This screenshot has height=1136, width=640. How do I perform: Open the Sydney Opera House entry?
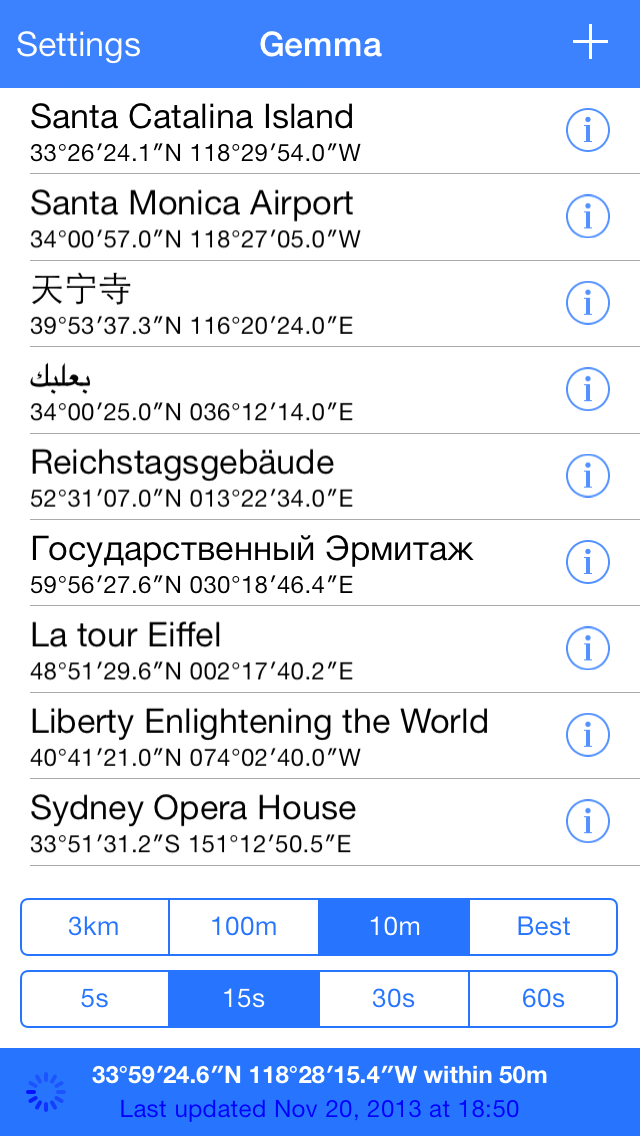(x=320, y=822)
